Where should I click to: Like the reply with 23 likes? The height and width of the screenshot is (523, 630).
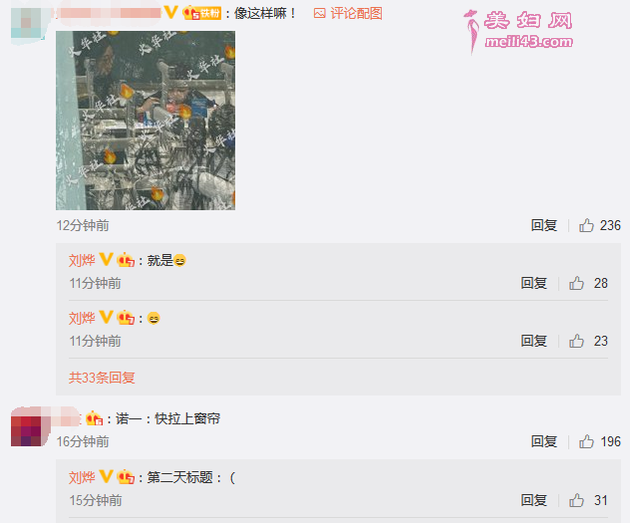coord(577,341)
